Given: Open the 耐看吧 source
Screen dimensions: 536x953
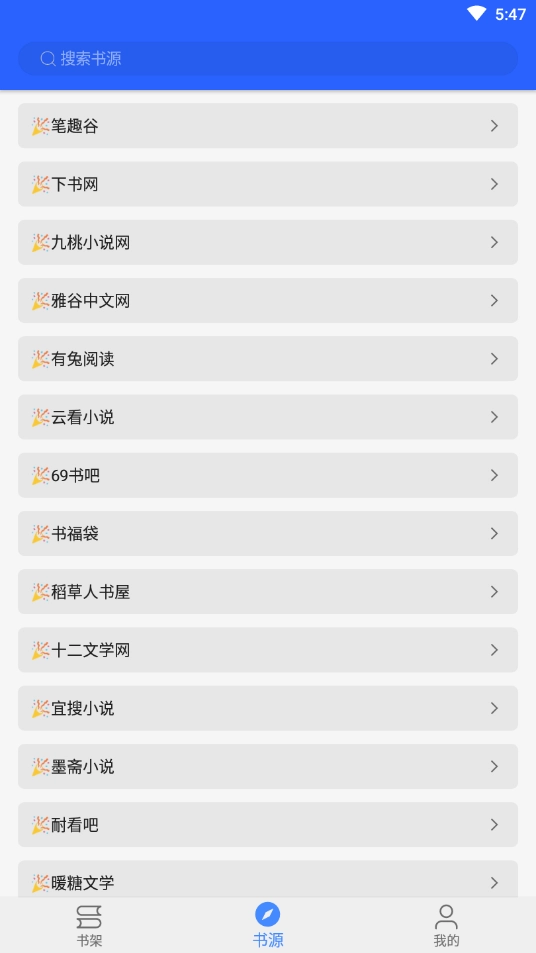Looking at the screenshot, I should coord(268,825).
